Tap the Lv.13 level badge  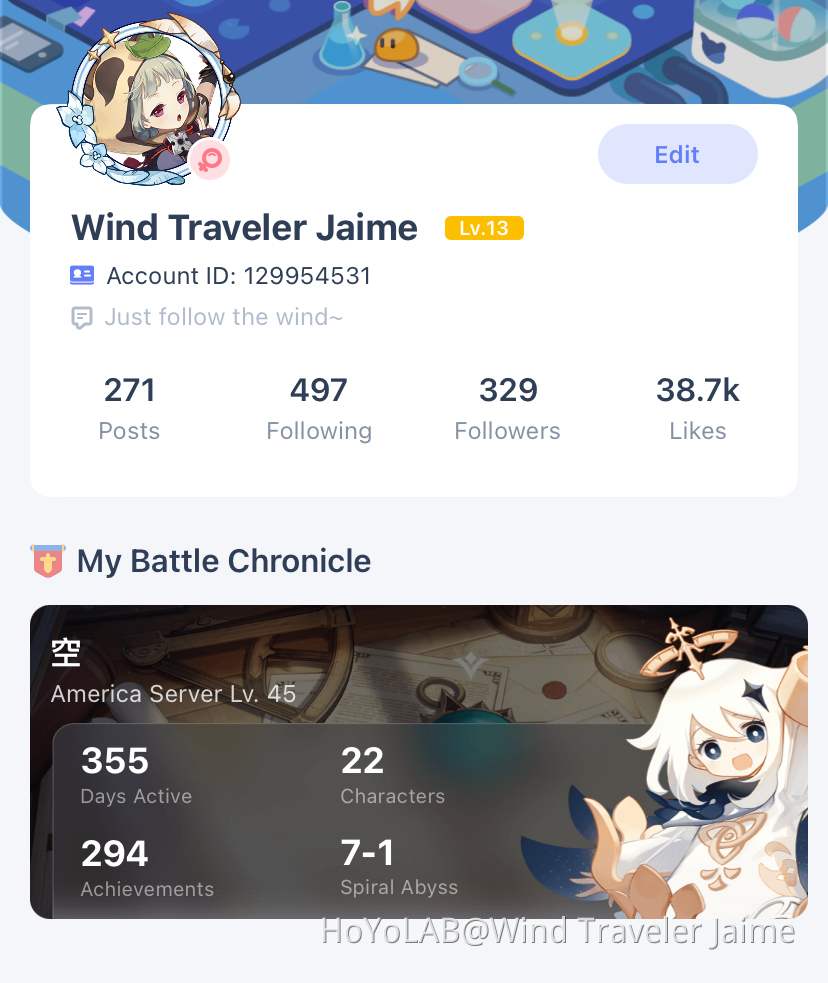pyautogui.click(x=484, y=228)
